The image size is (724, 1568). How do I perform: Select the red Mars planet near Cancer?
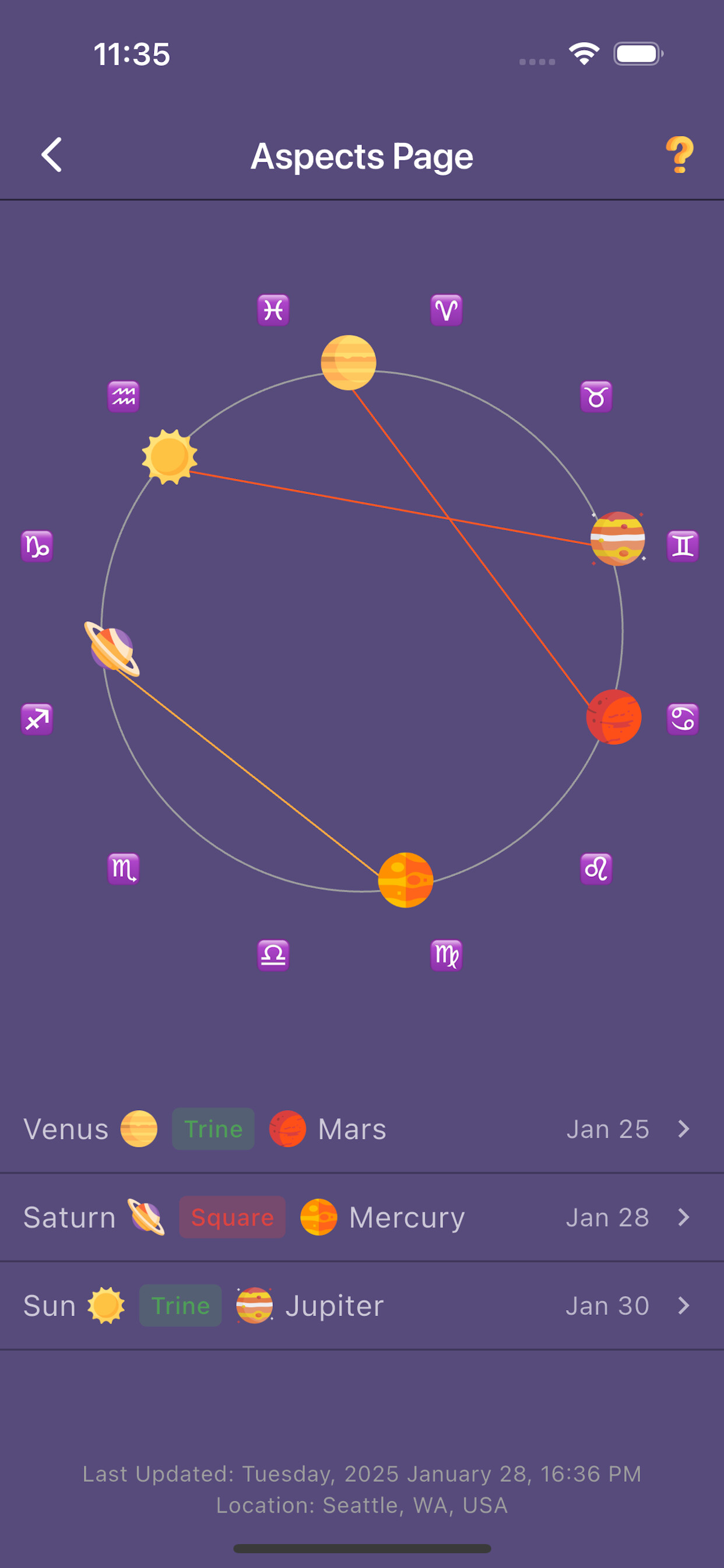614,717
